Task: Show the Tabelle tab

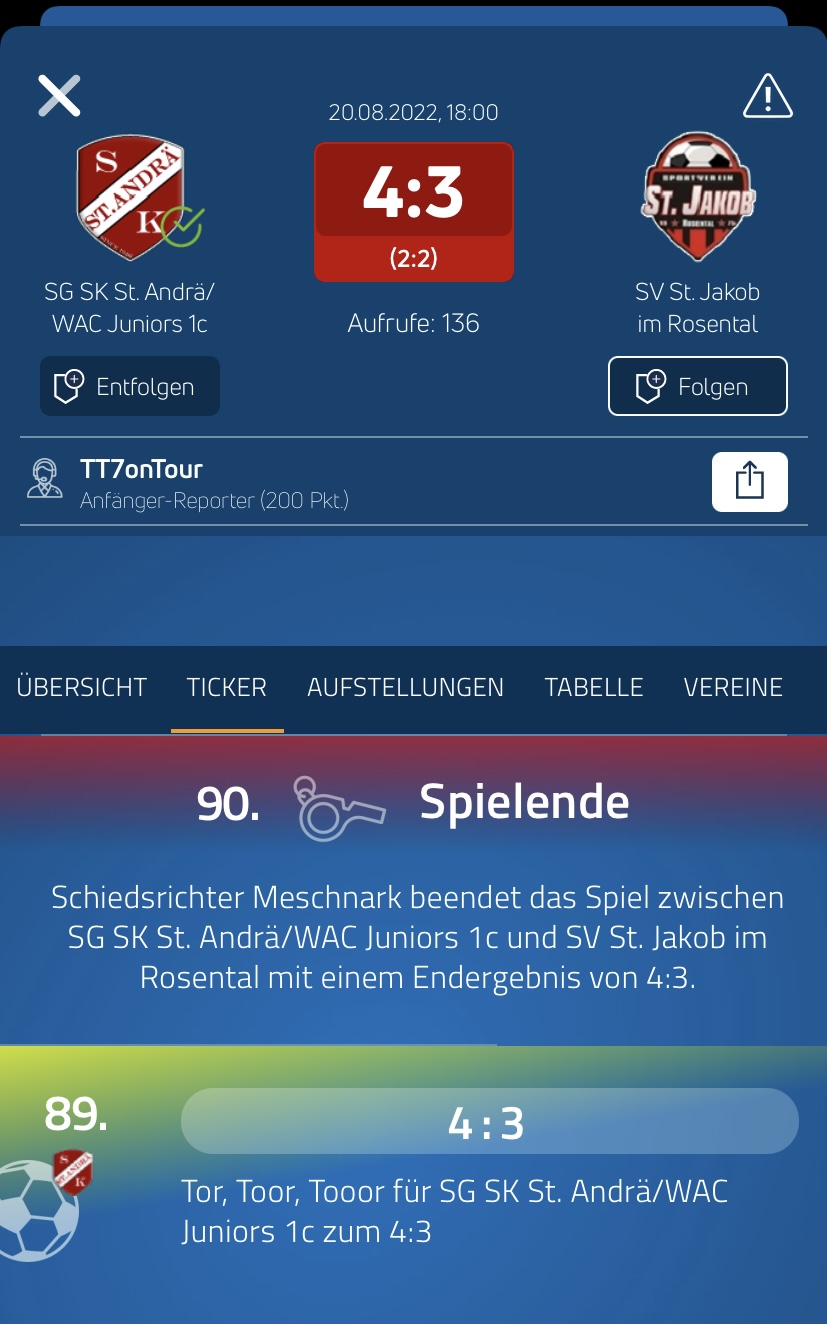Action: (x=594, y=688)
